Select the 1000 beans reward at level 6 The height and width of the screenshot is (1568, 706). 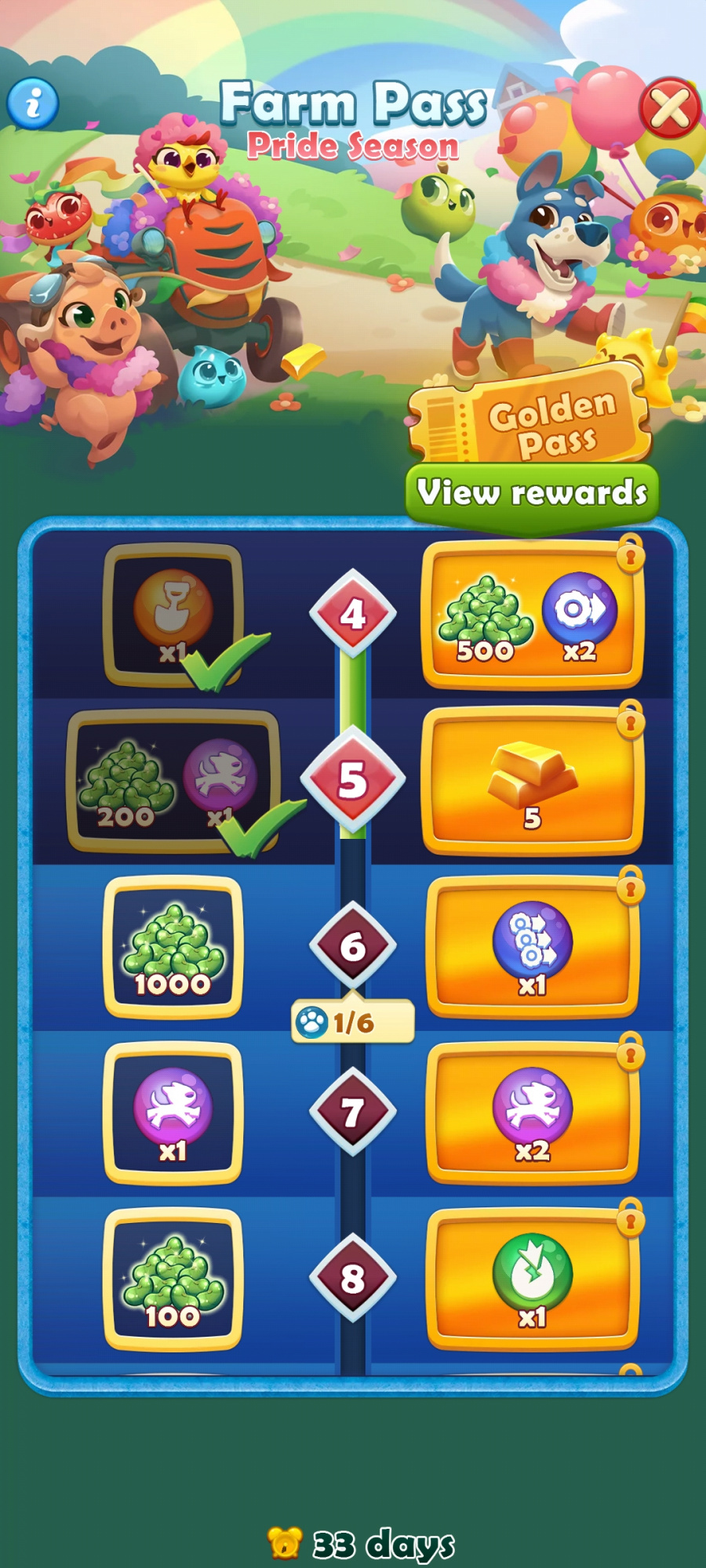(173, 946)
